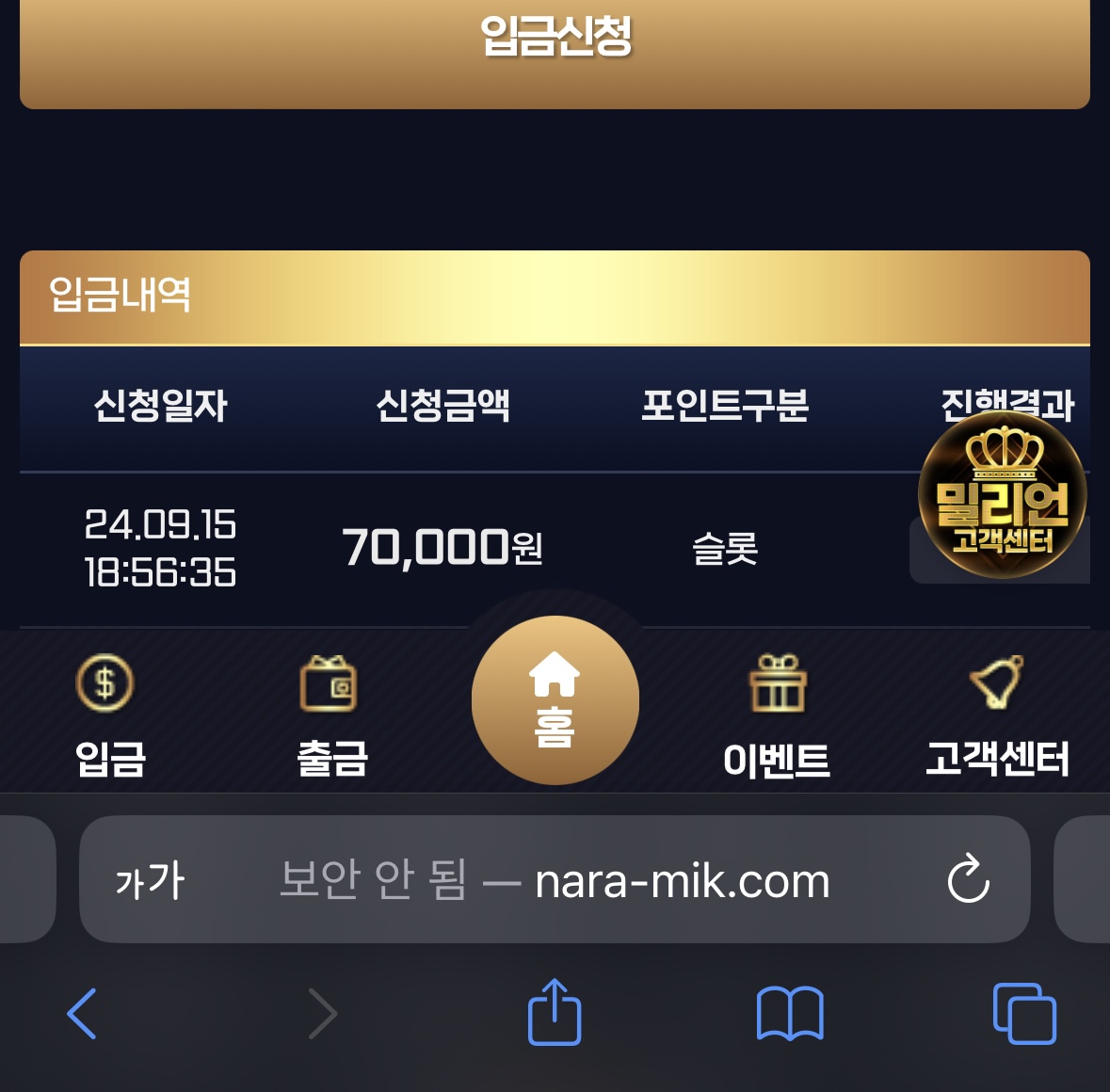Go back in Safari
This screenshot has height=1092, width=1110.
point(83,1014)
